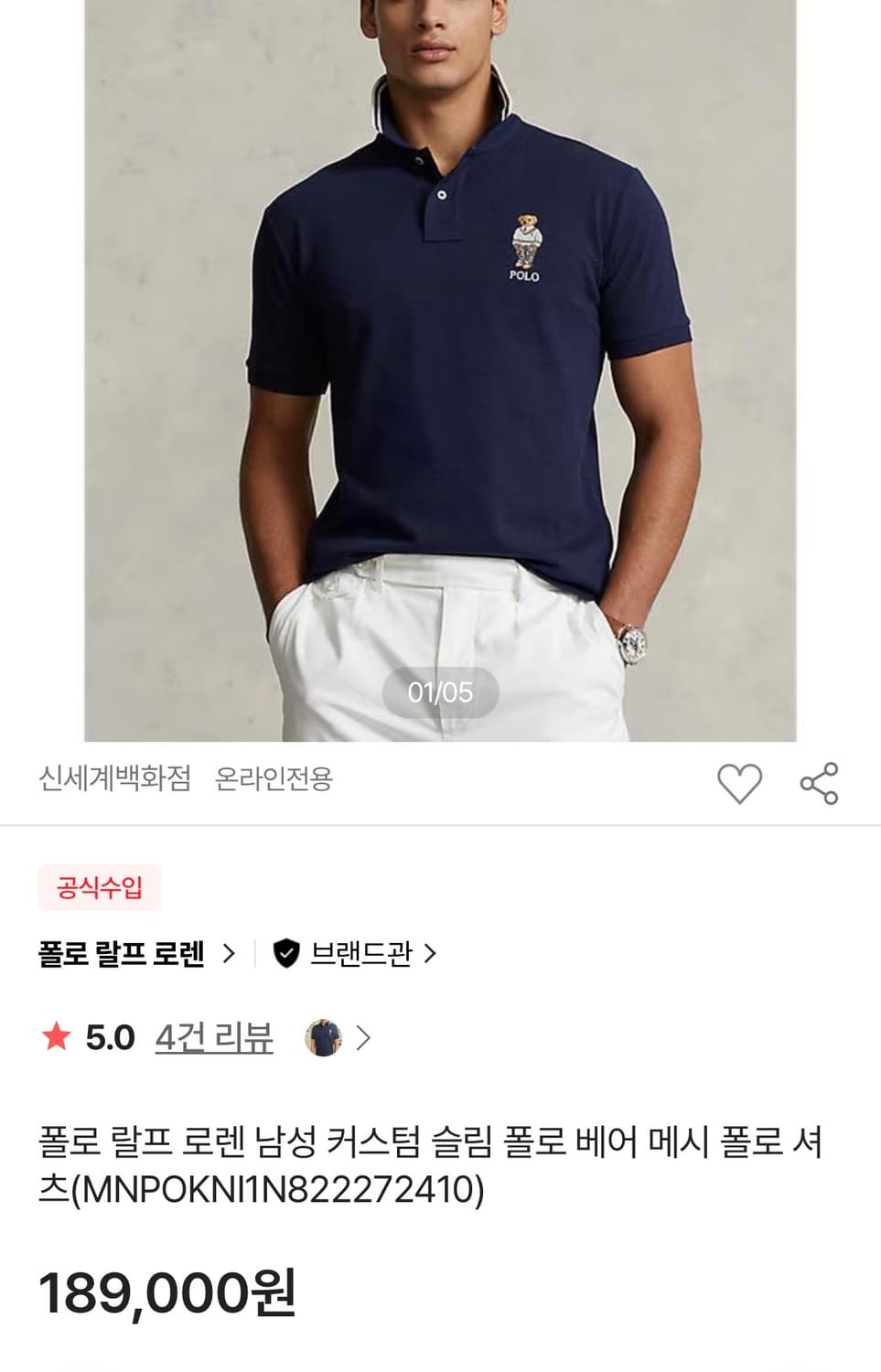Viewport: 881px width, 1372px height.
Task: Open the 4건 리뷰 reviews link
Action: coord(212,1038)
